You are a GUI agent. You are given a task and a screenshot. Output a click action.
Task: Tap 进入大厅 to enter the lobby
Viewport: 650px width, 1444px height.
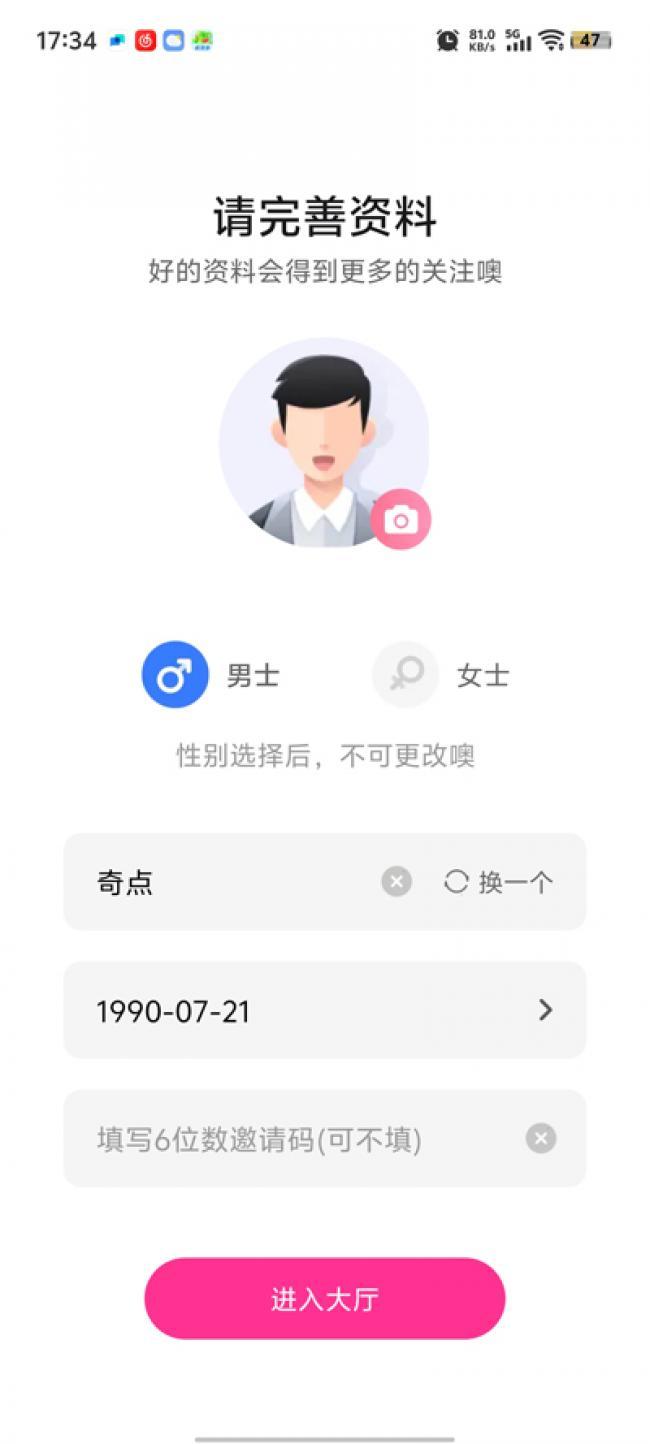click(324, 1298)
